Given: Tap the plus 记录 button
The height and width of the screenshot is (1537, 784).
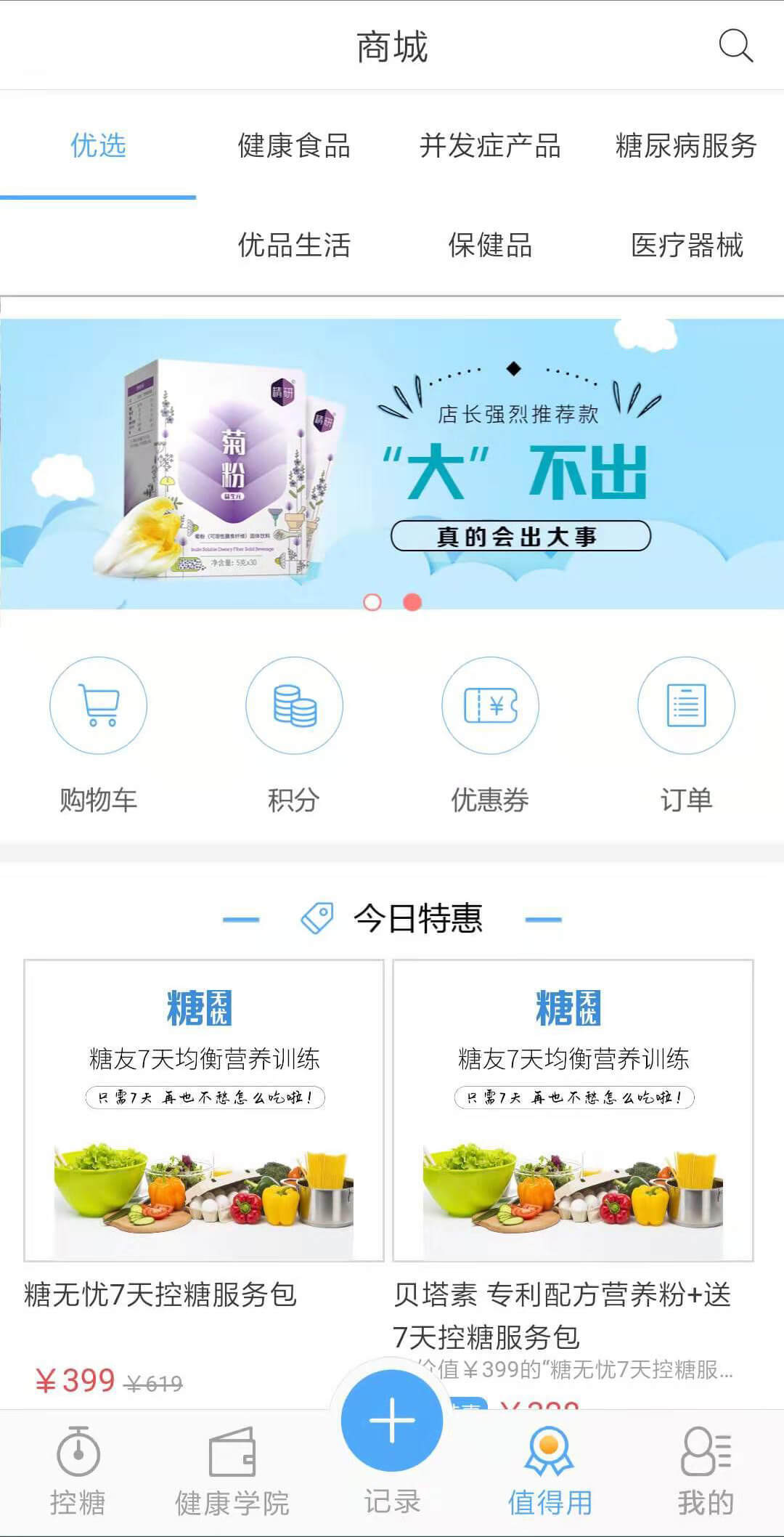Looking at the screenshot, I should 392,1420.
